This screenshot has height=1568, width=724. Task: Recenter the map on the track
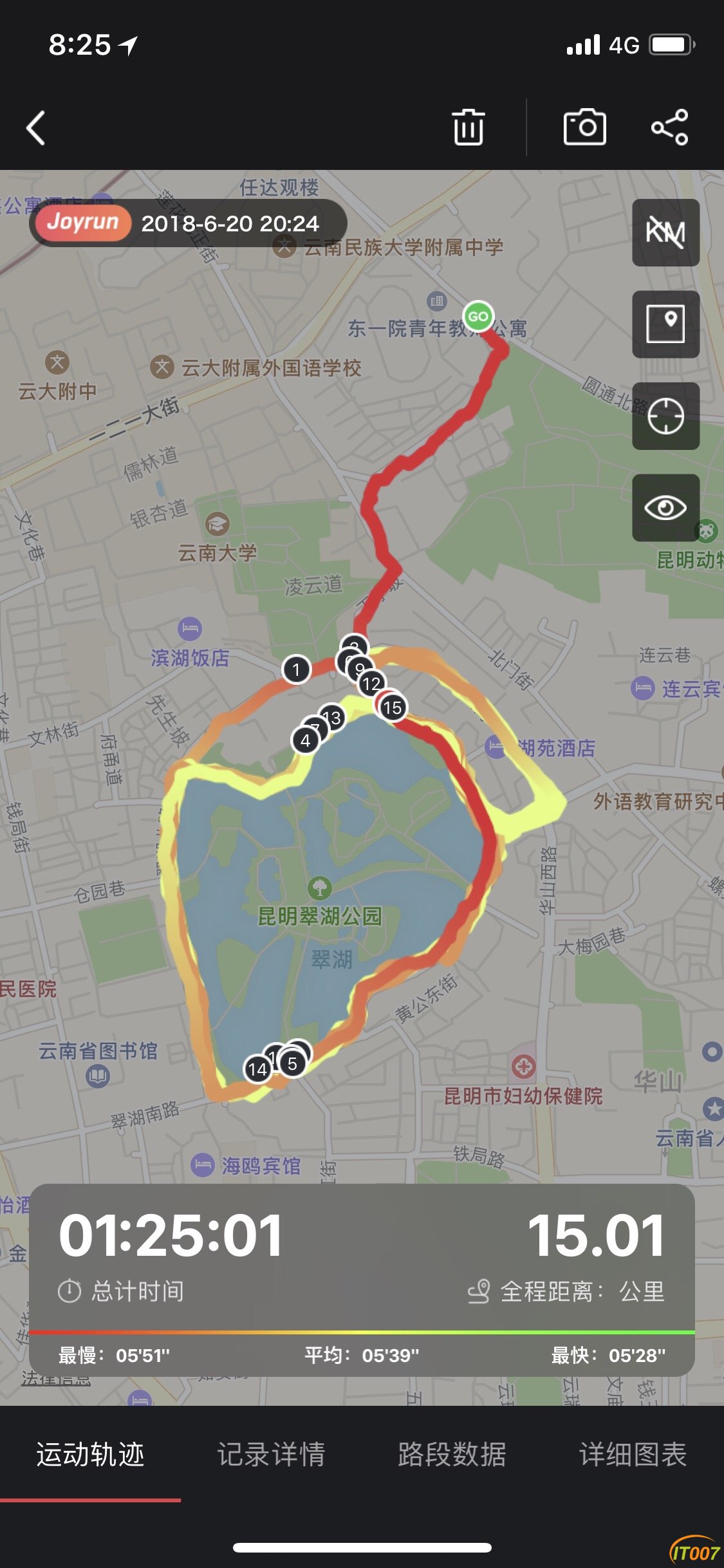(x=665, y=416)
